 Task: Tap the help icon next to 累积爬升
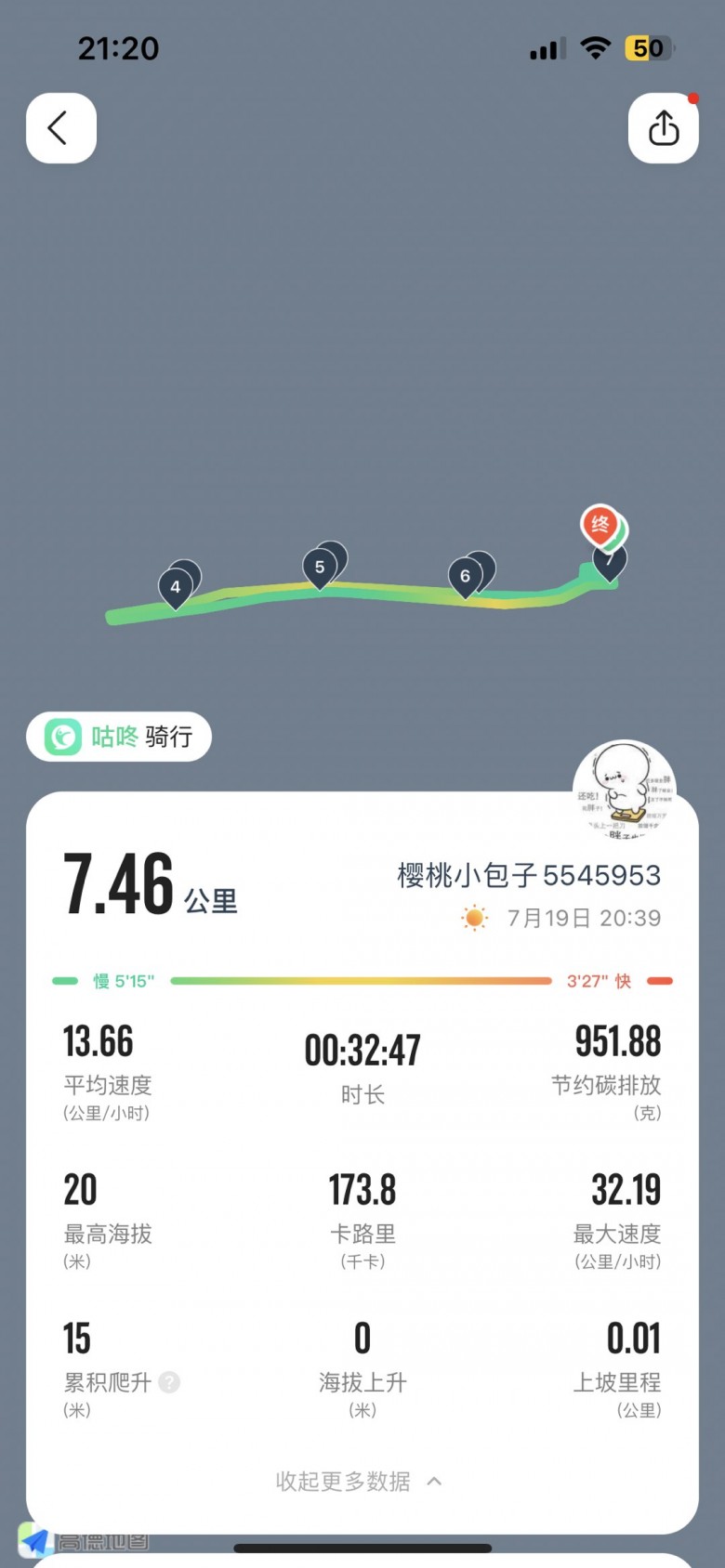(x=169, y=1382)
